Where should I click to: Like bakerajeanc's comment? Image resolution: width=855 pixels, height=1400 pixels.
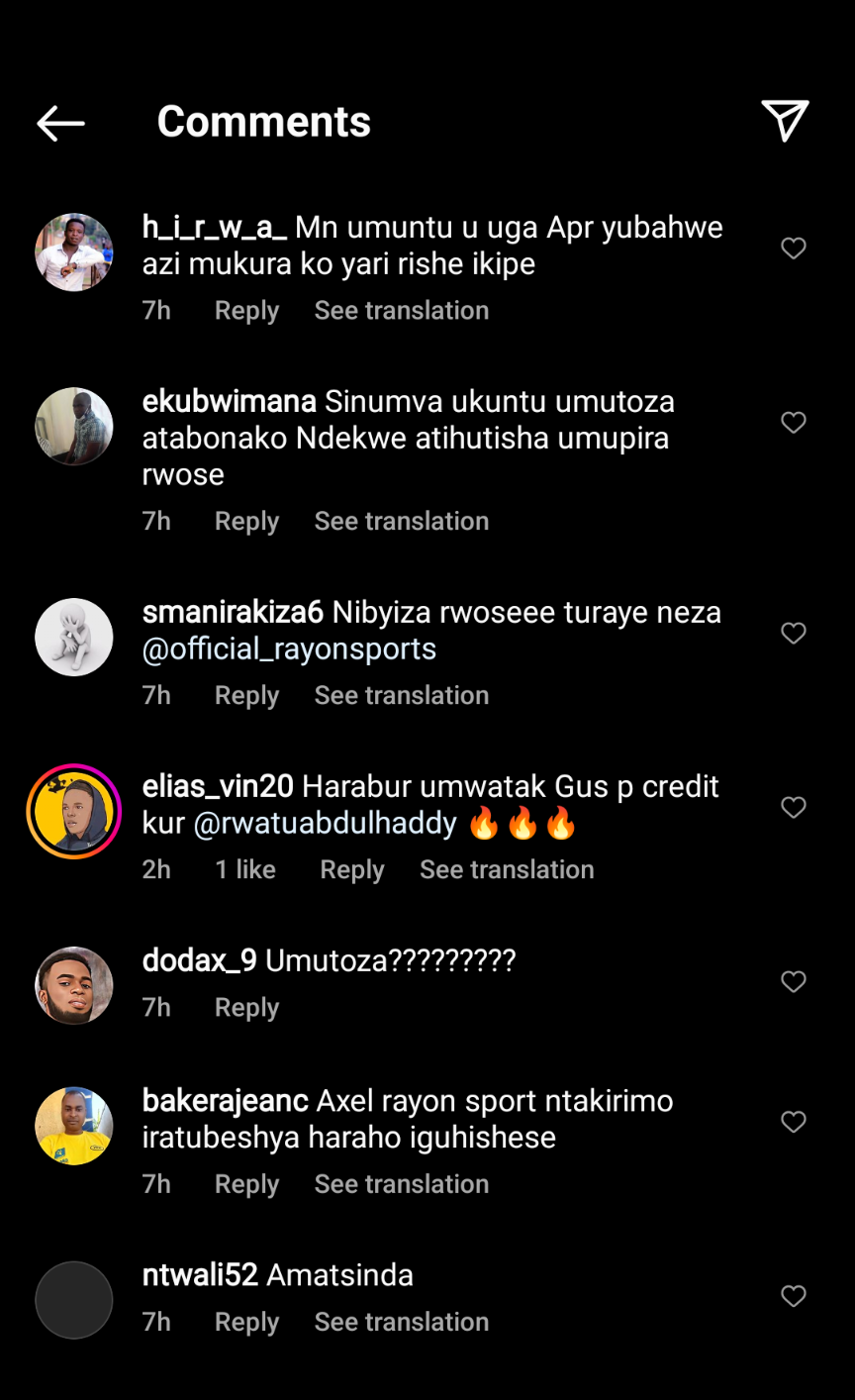pyautogui.click(x=794, y=1121)
